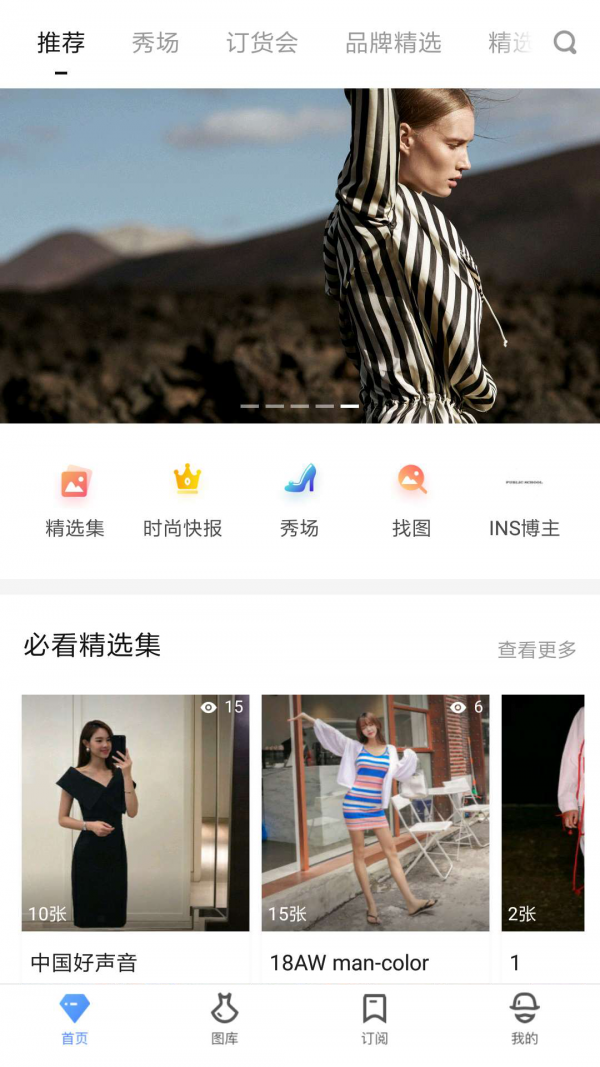Open the striped-outfit banner
This screenshot has height=1067, width=600.
pyautogui.click(x=300, y=255)
